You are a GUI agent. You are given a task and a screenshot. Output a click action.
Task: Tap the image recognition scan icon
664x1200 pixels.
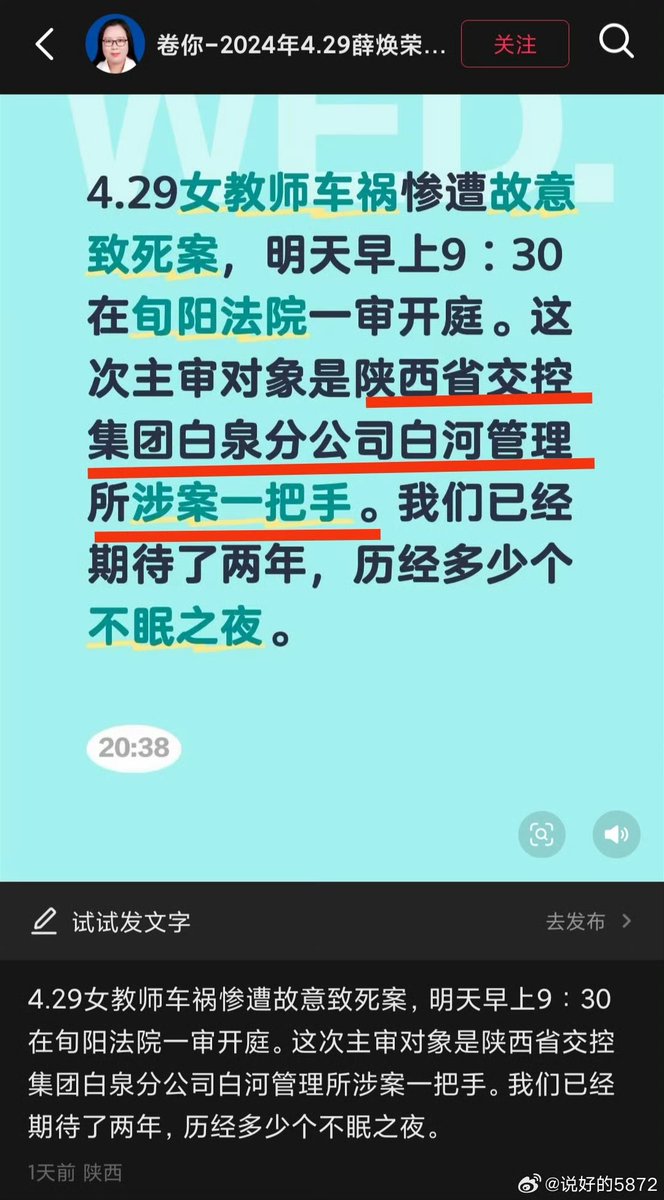coord(542,834)
